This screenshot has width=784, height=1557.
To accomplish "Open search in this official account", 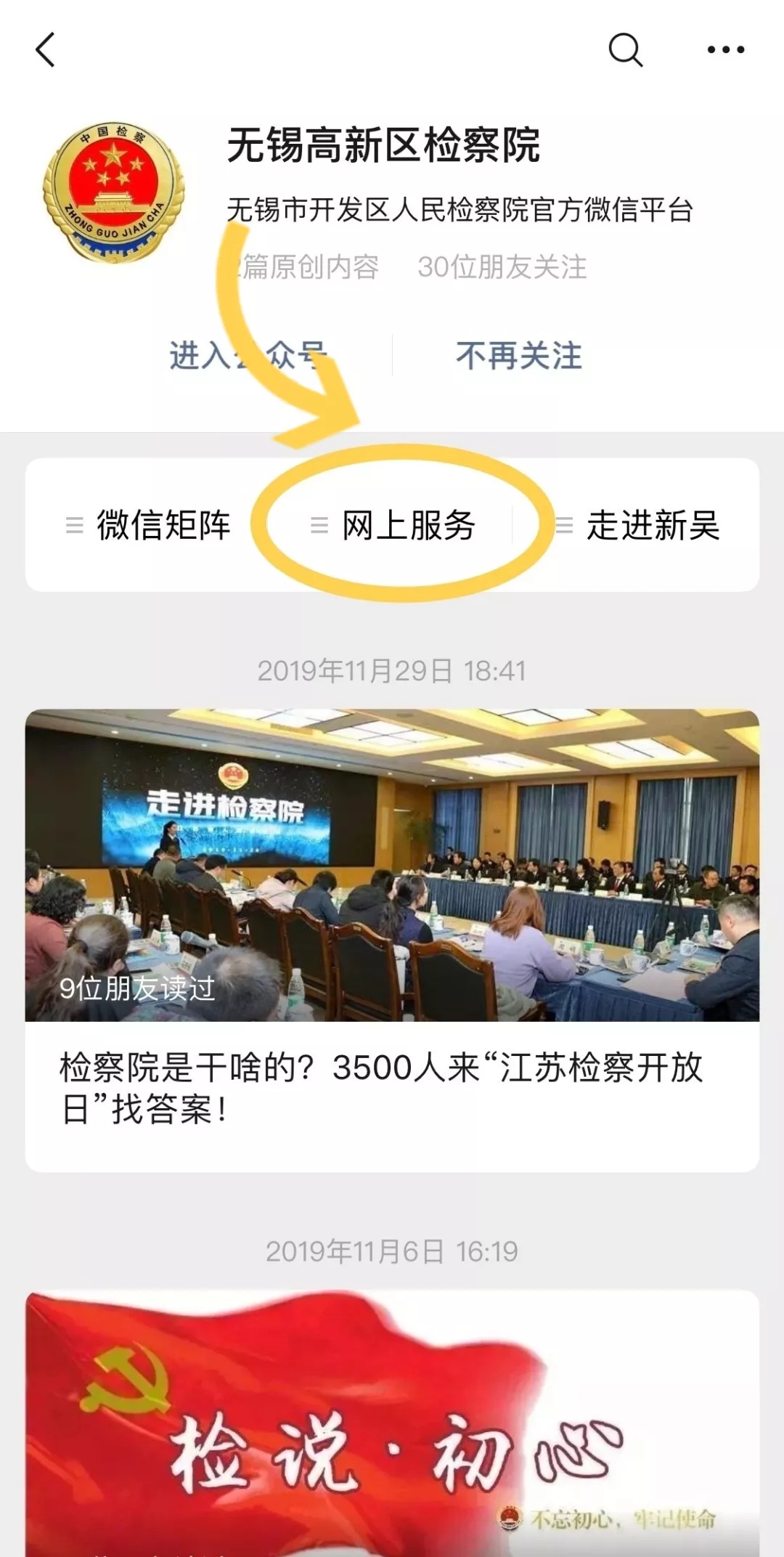I will pos(625,50).
